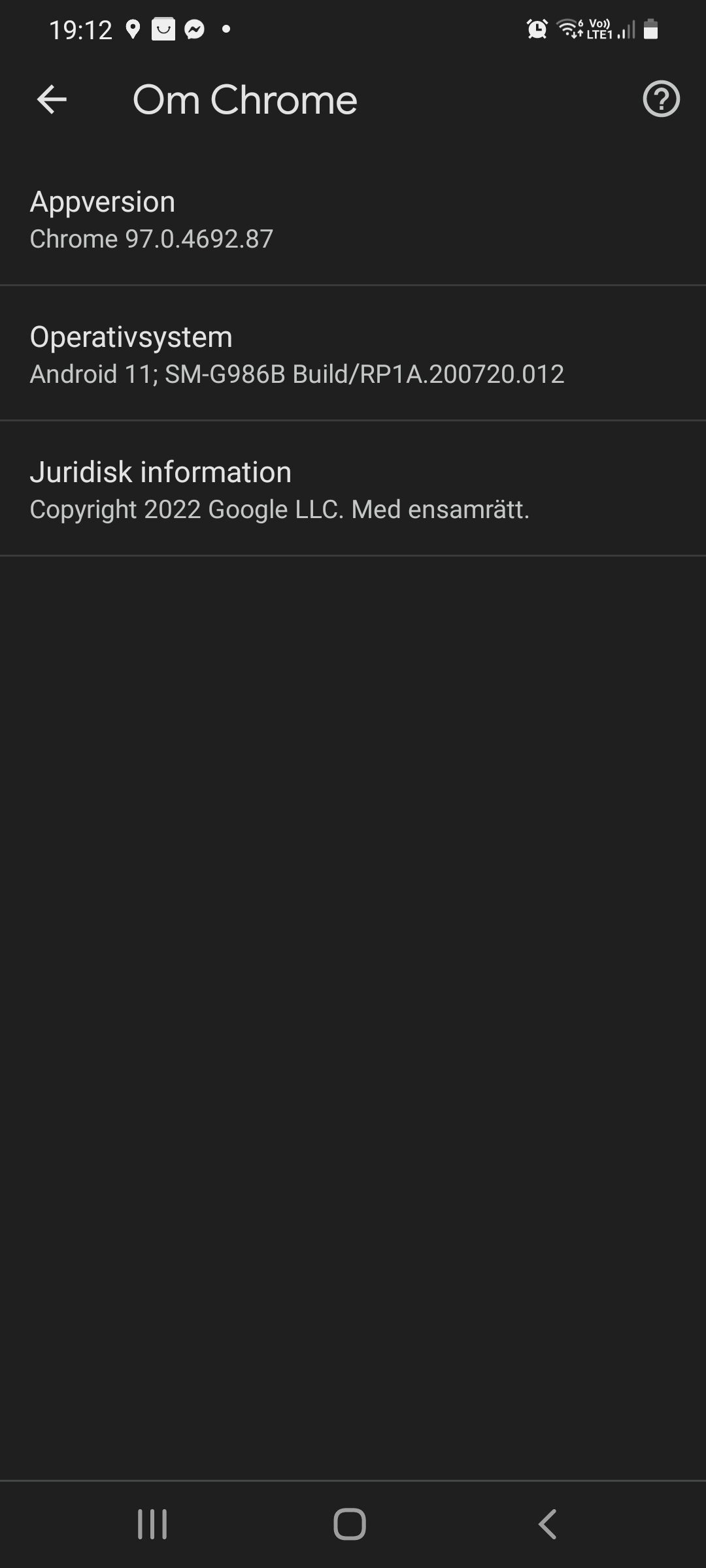Viewport: 706px width, 1568px height.
Task: Open Juridisk information
Action: coord(353,489)
